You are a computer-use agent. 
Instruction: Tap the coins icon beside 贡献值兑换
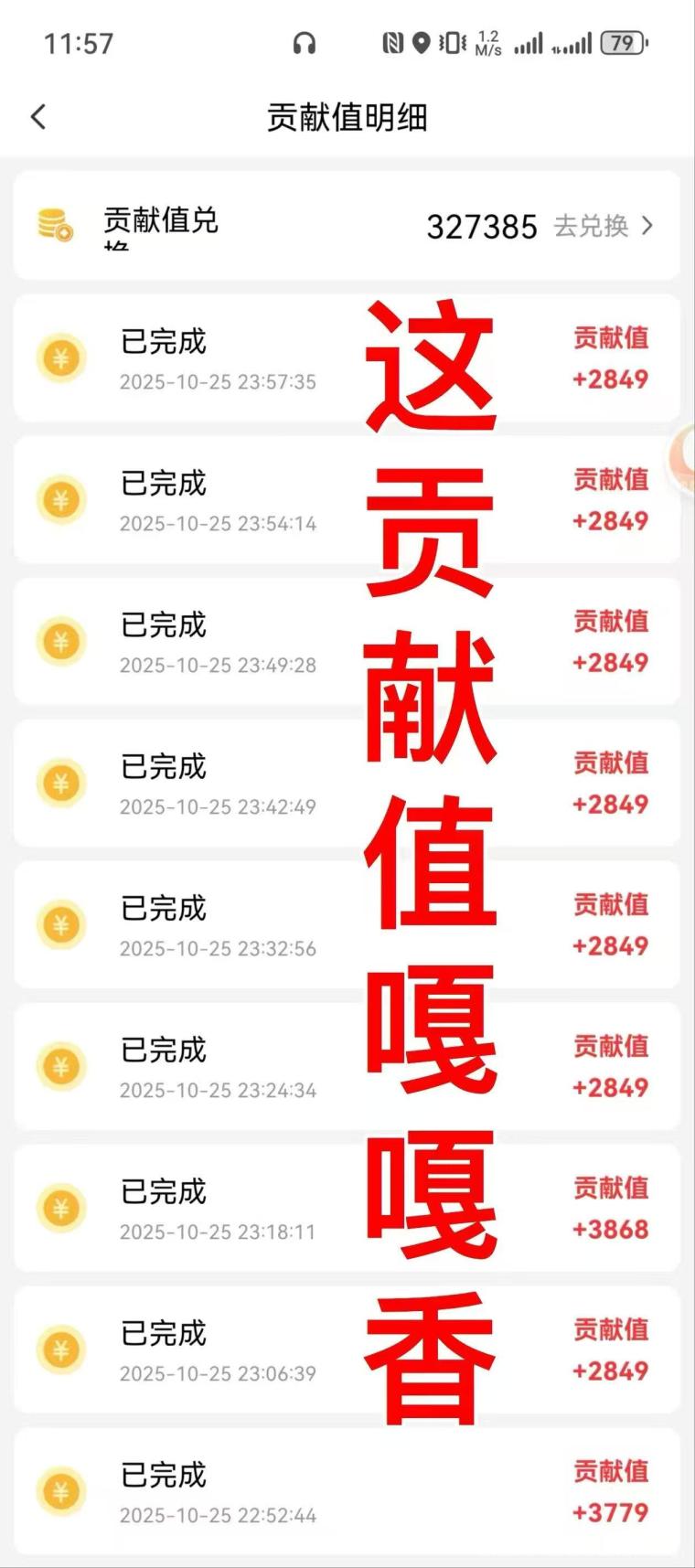click(55, 224)
